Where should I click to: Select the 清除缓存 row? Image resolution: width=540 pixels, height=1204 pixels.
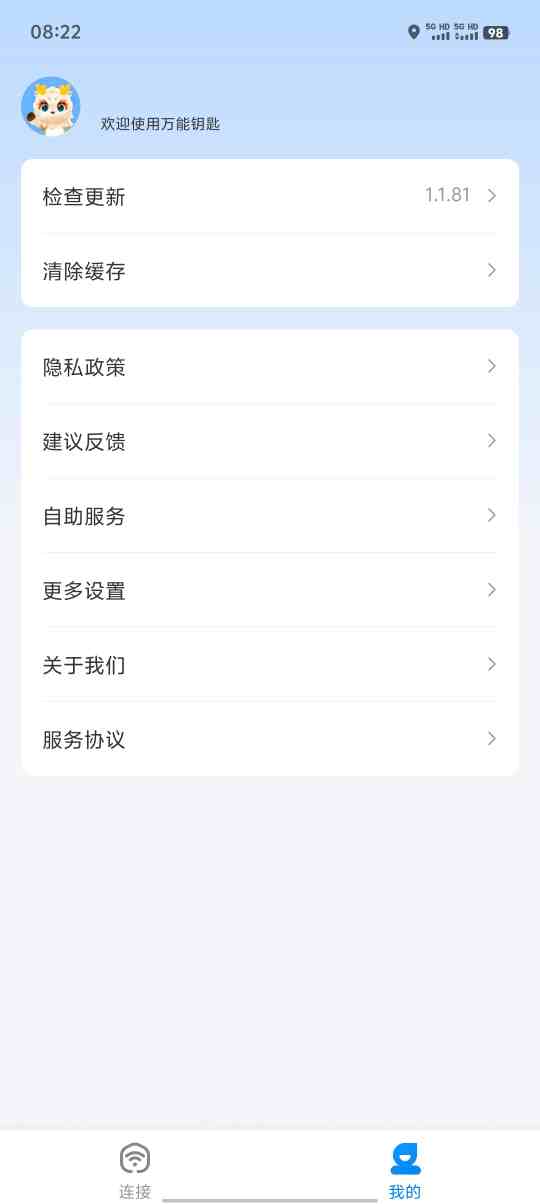pos(270,270)
